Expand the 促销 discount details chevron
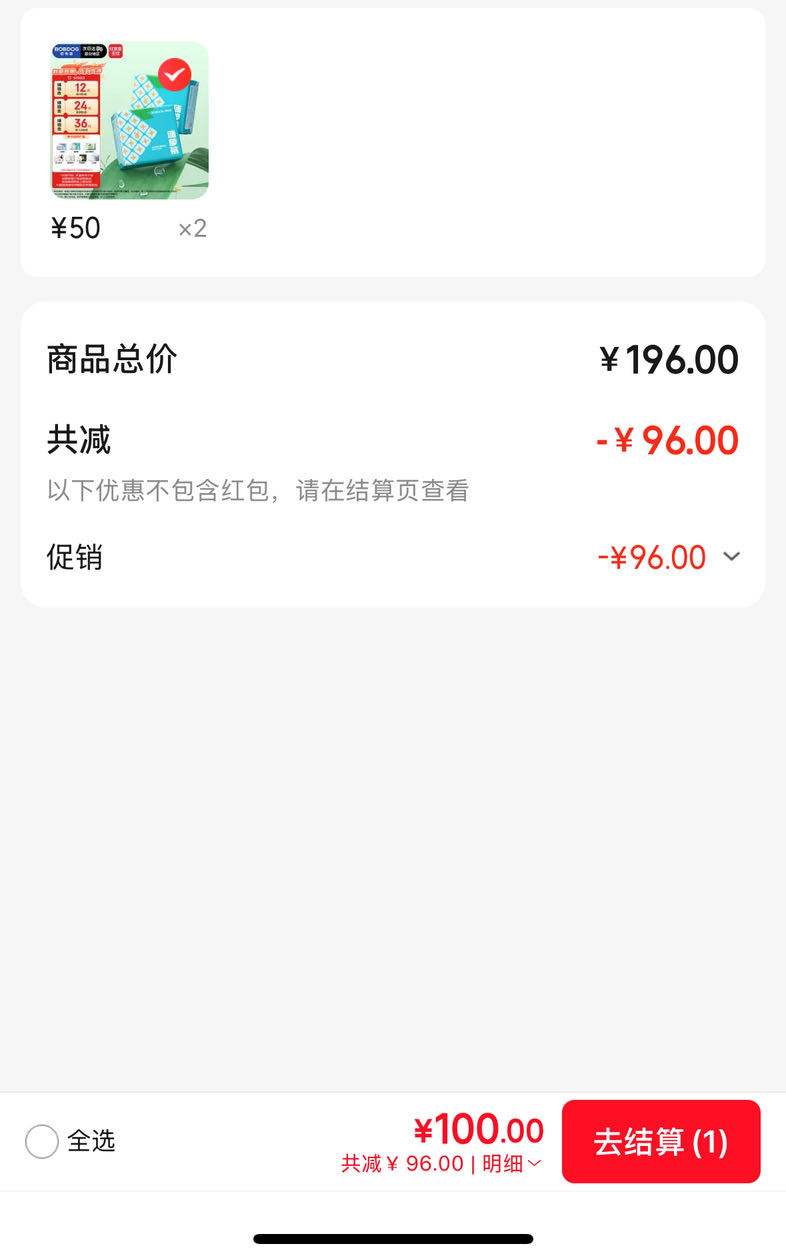786x1260 pixels. point(732,557)
